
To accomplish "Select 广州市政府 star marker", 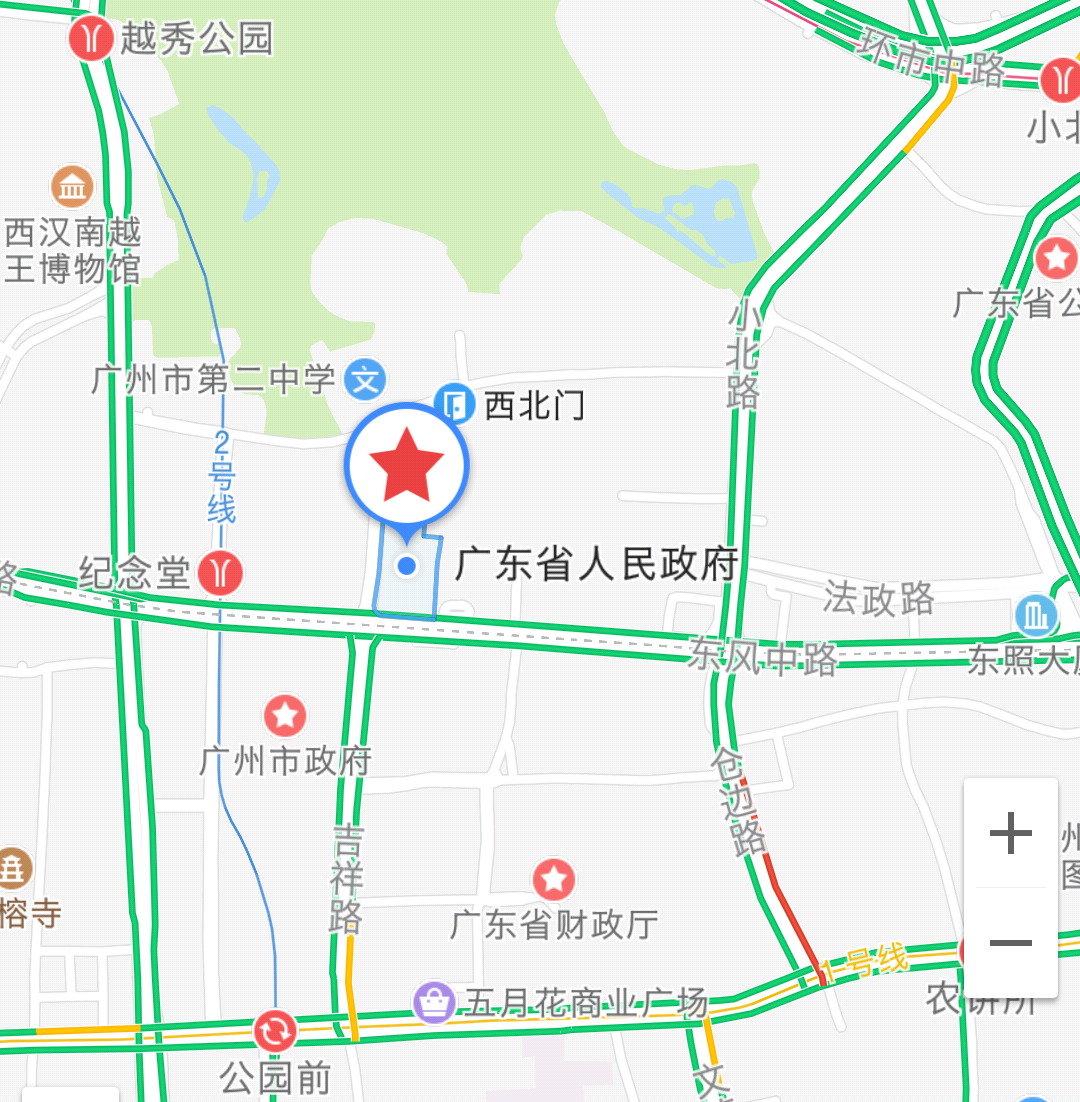I will click(285, 715).
